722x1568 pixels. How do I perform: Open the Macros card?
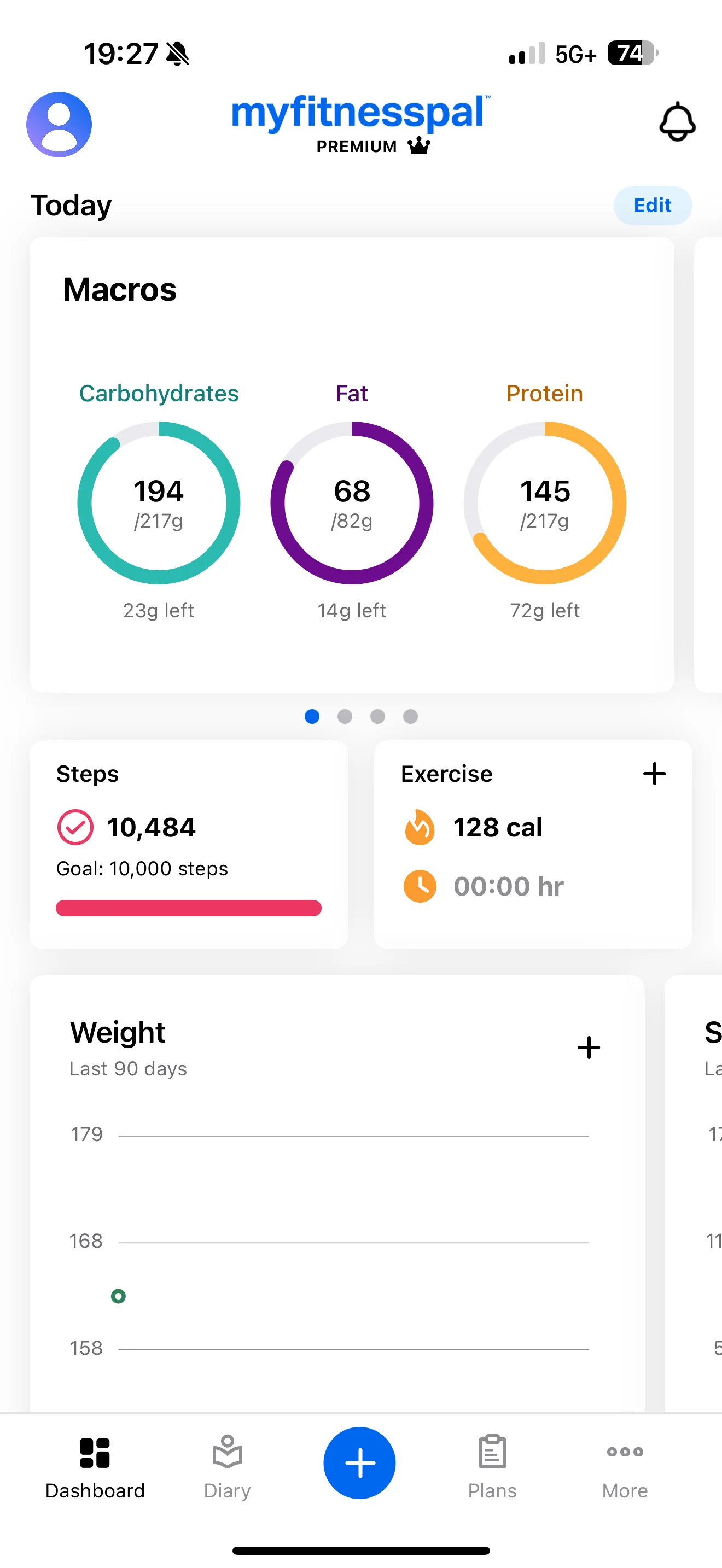pos(352,464)
